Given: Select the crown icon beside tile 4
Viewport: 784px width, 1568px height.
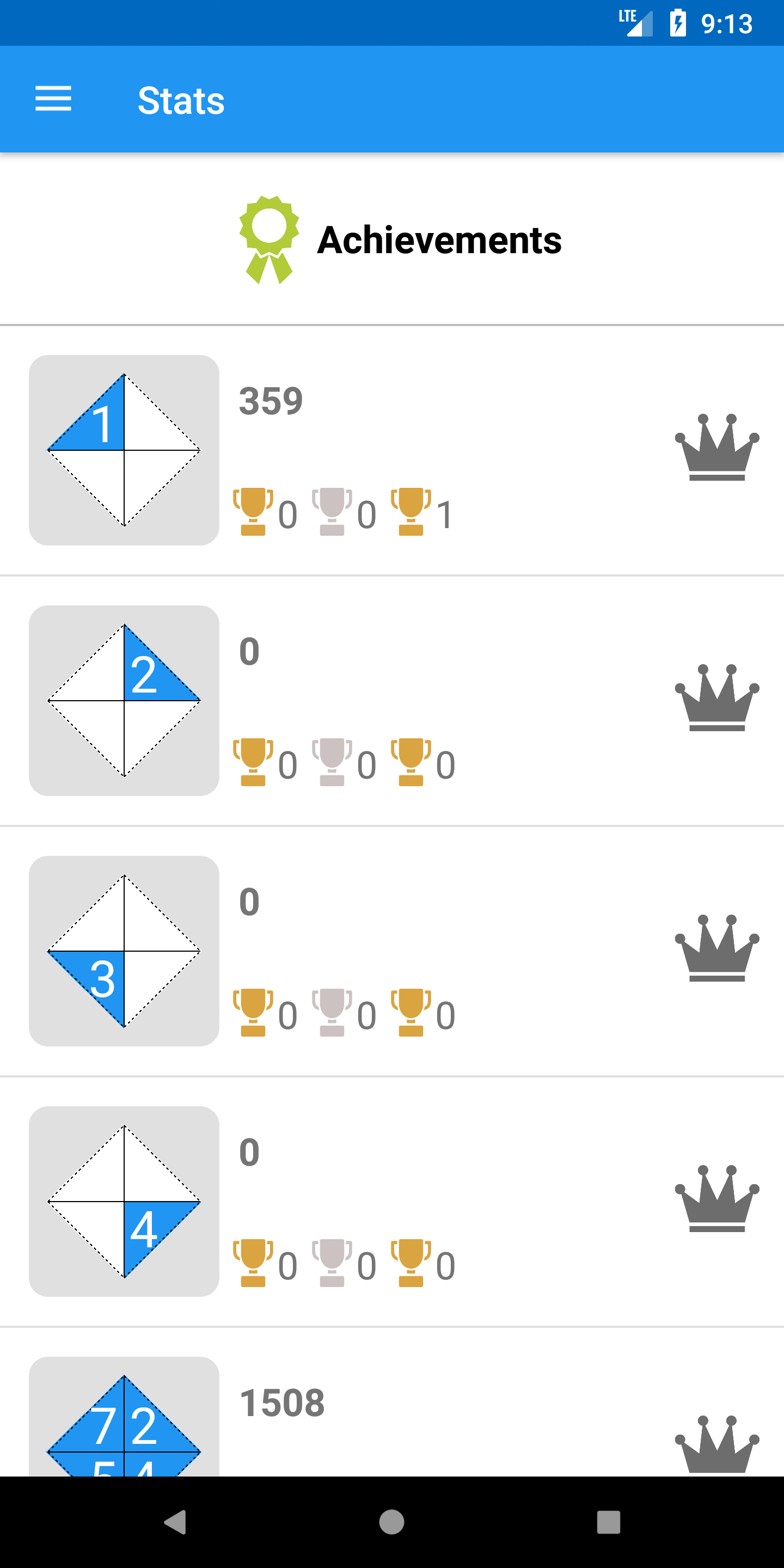Looking at the screenshot, I should [716, 1198].
